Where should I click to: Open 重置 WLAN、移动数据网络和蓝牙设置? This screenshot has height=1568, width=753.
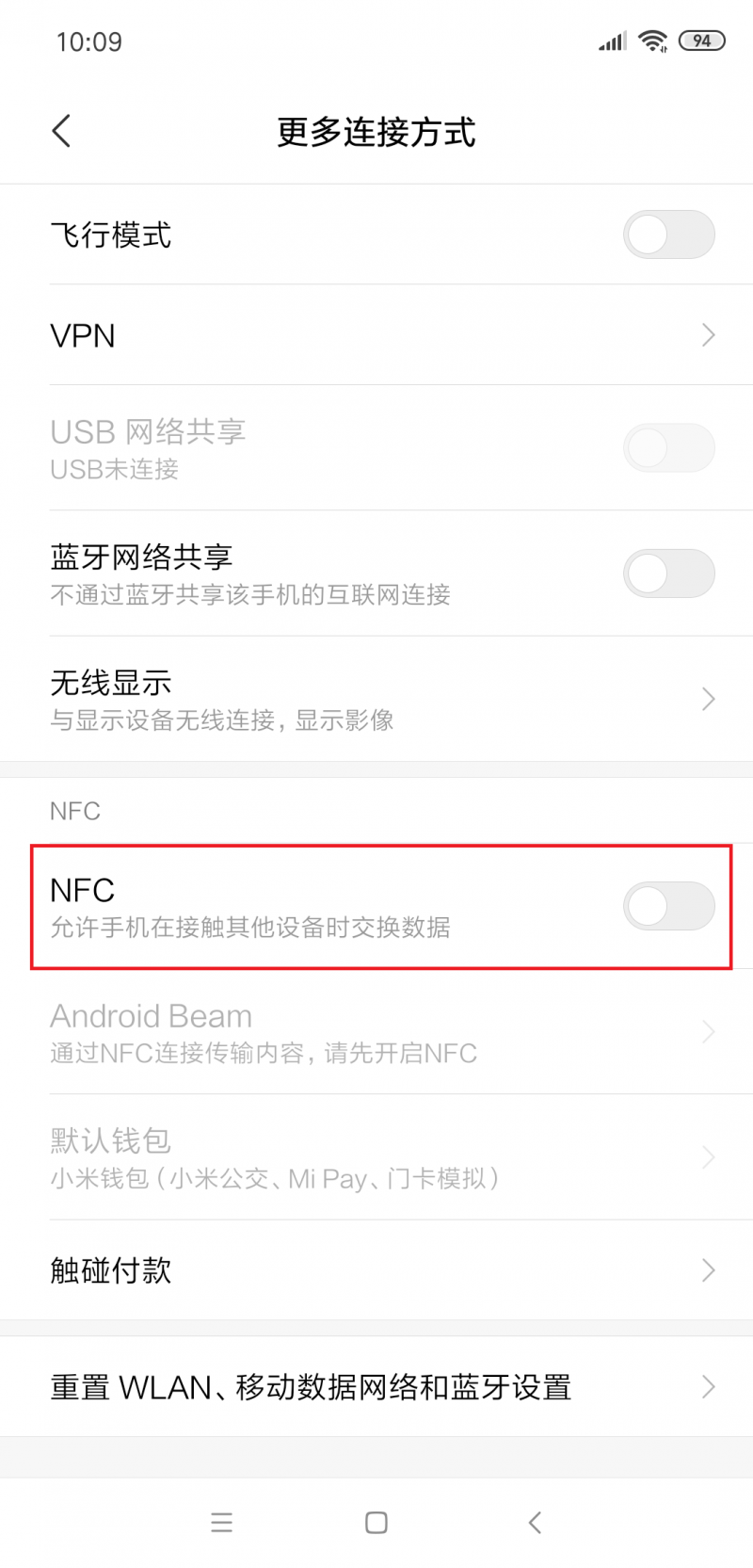point(376,1387)
